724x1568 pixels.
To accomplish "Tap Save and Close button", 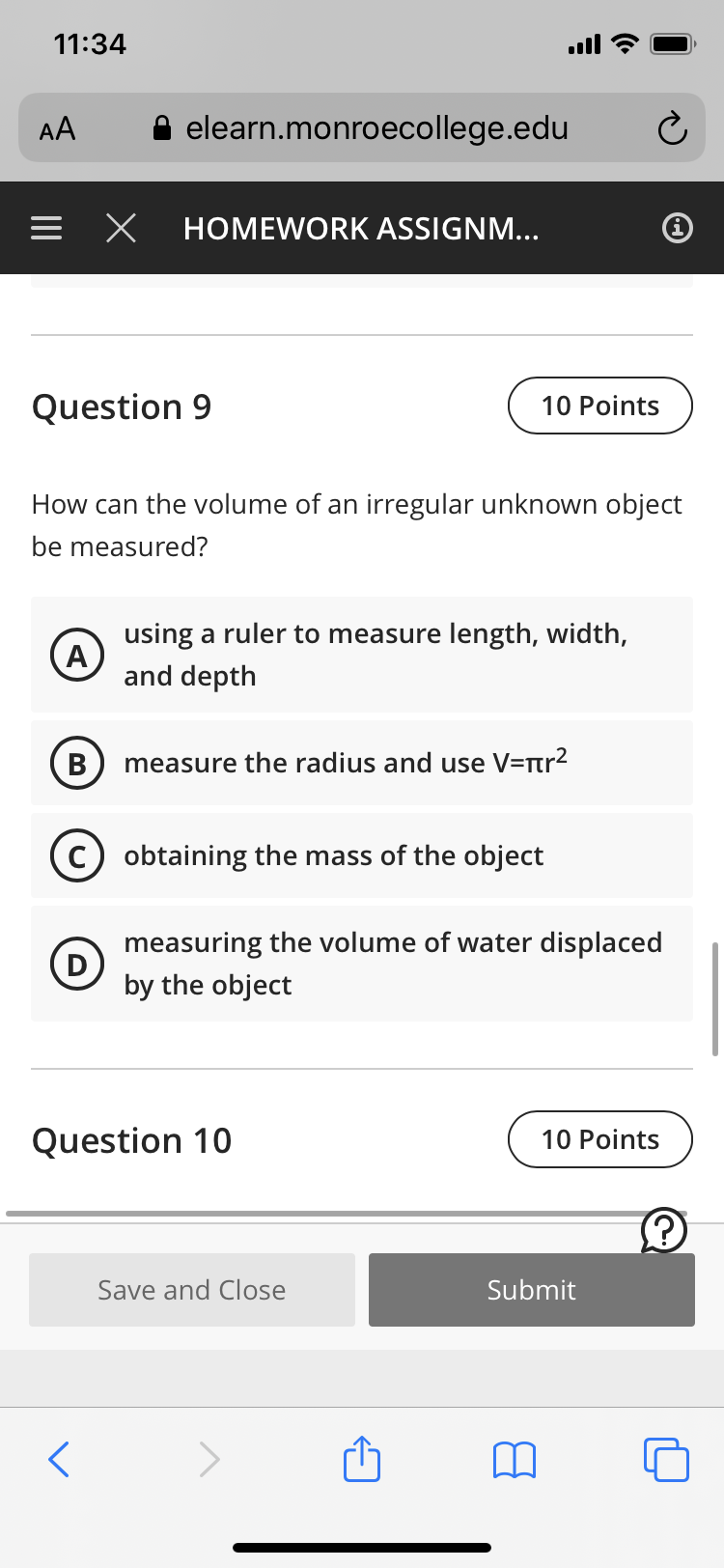I will (x=192, y=1290).
